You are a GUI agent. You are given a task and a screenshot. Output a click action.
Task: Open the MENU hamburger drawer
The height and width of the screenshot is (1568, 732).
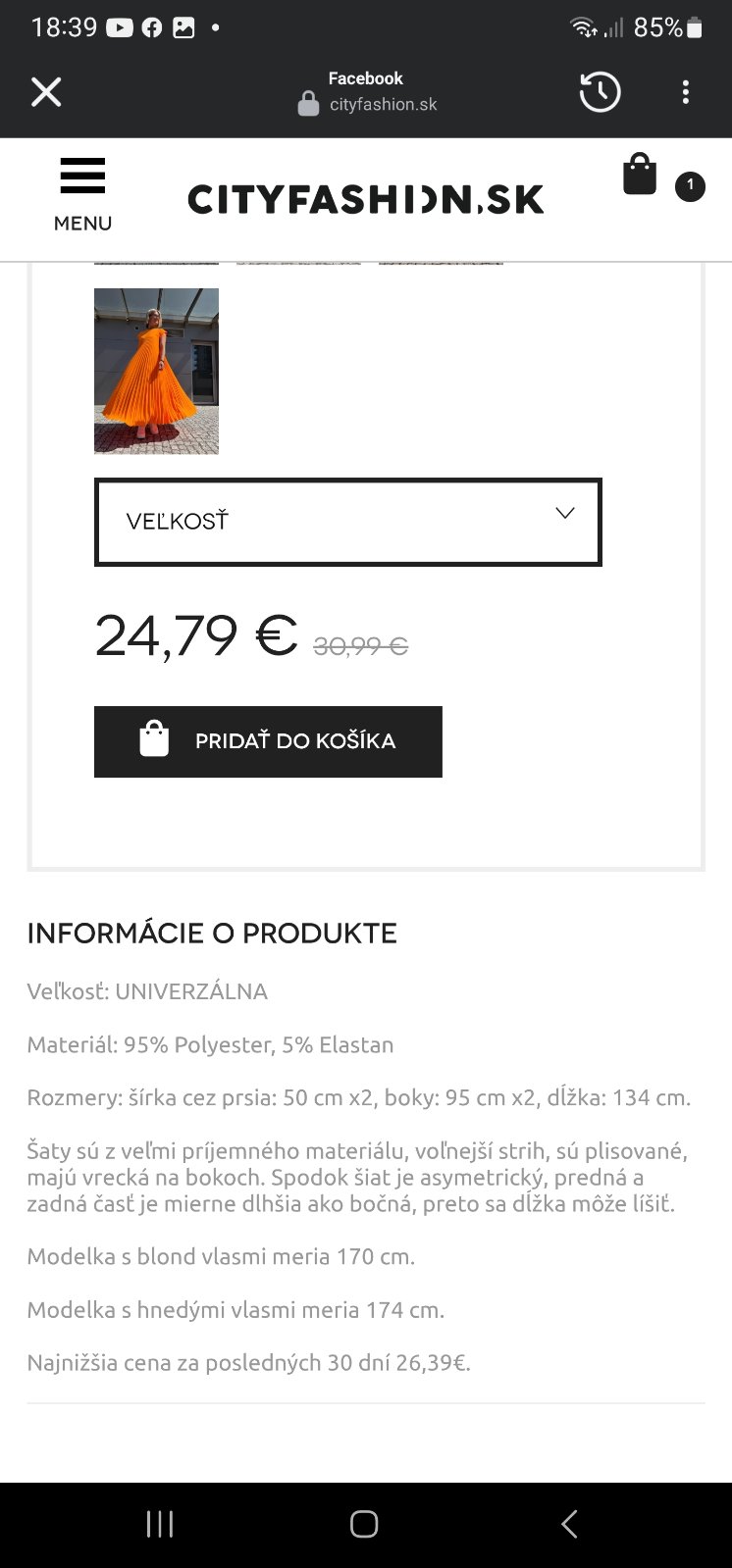[x=82, y=194]
